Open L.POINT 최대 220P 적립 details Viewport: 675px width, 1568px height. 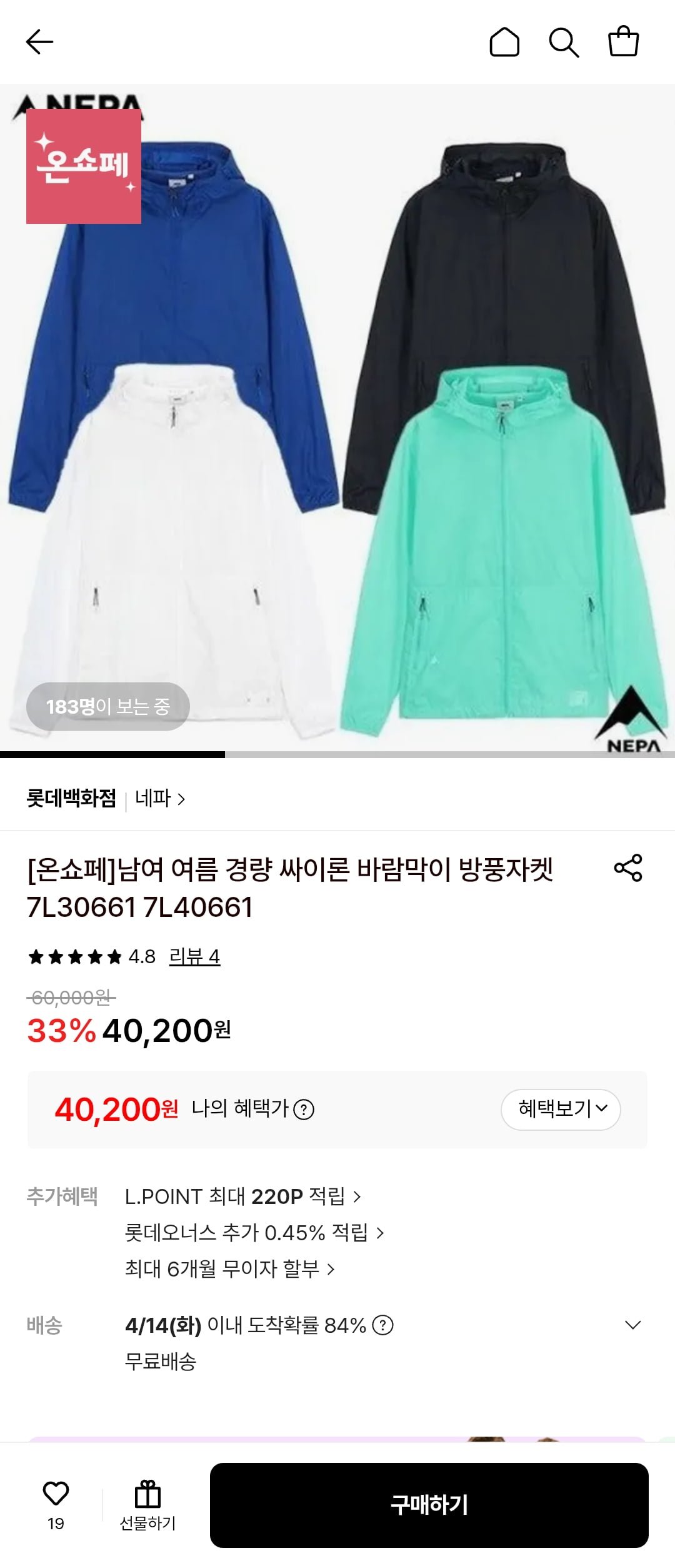242,1196
